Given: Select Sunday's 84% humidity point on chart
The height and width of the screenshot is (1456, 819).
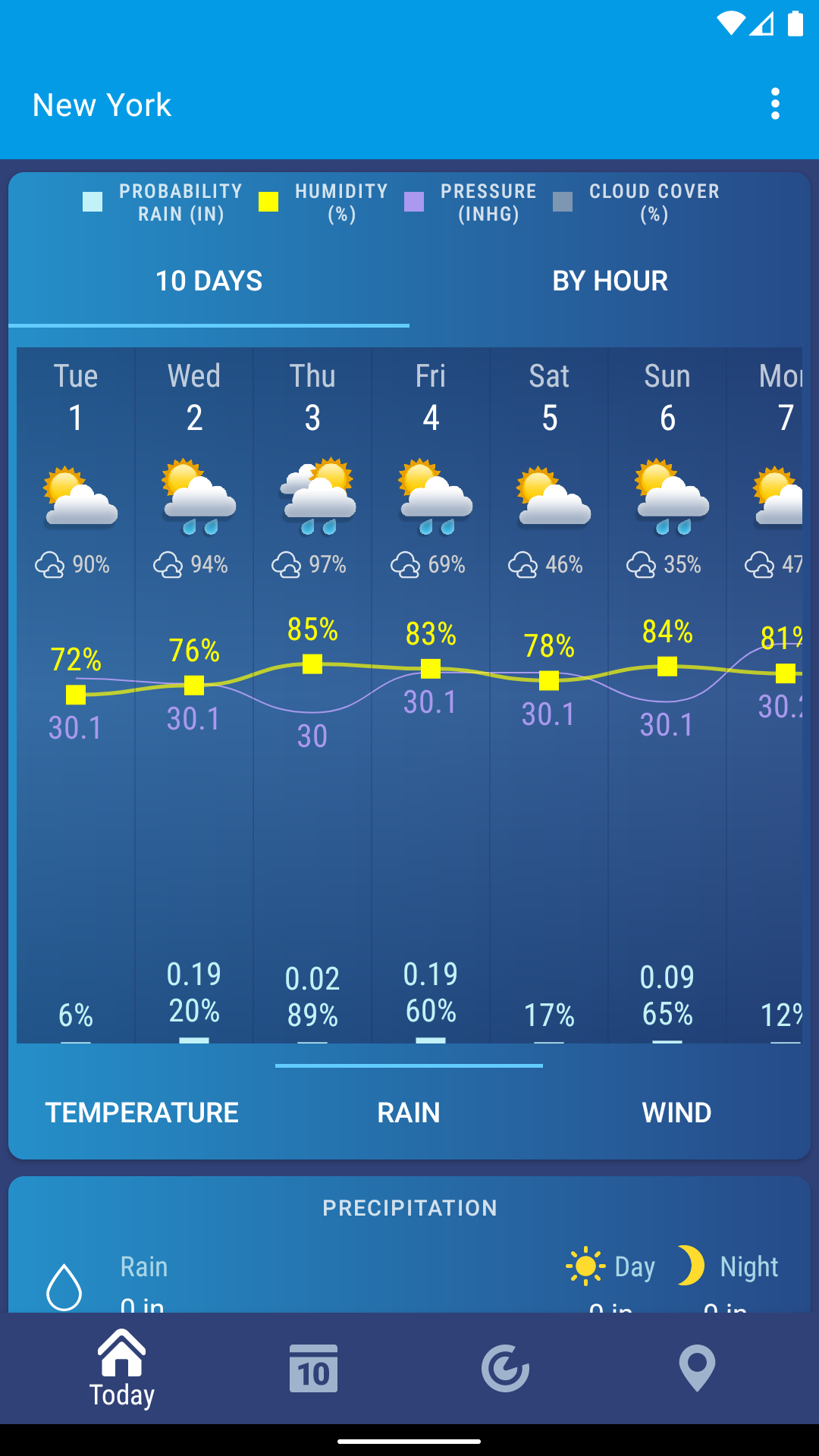Looking at the screenshot, I should coord(667,665).
